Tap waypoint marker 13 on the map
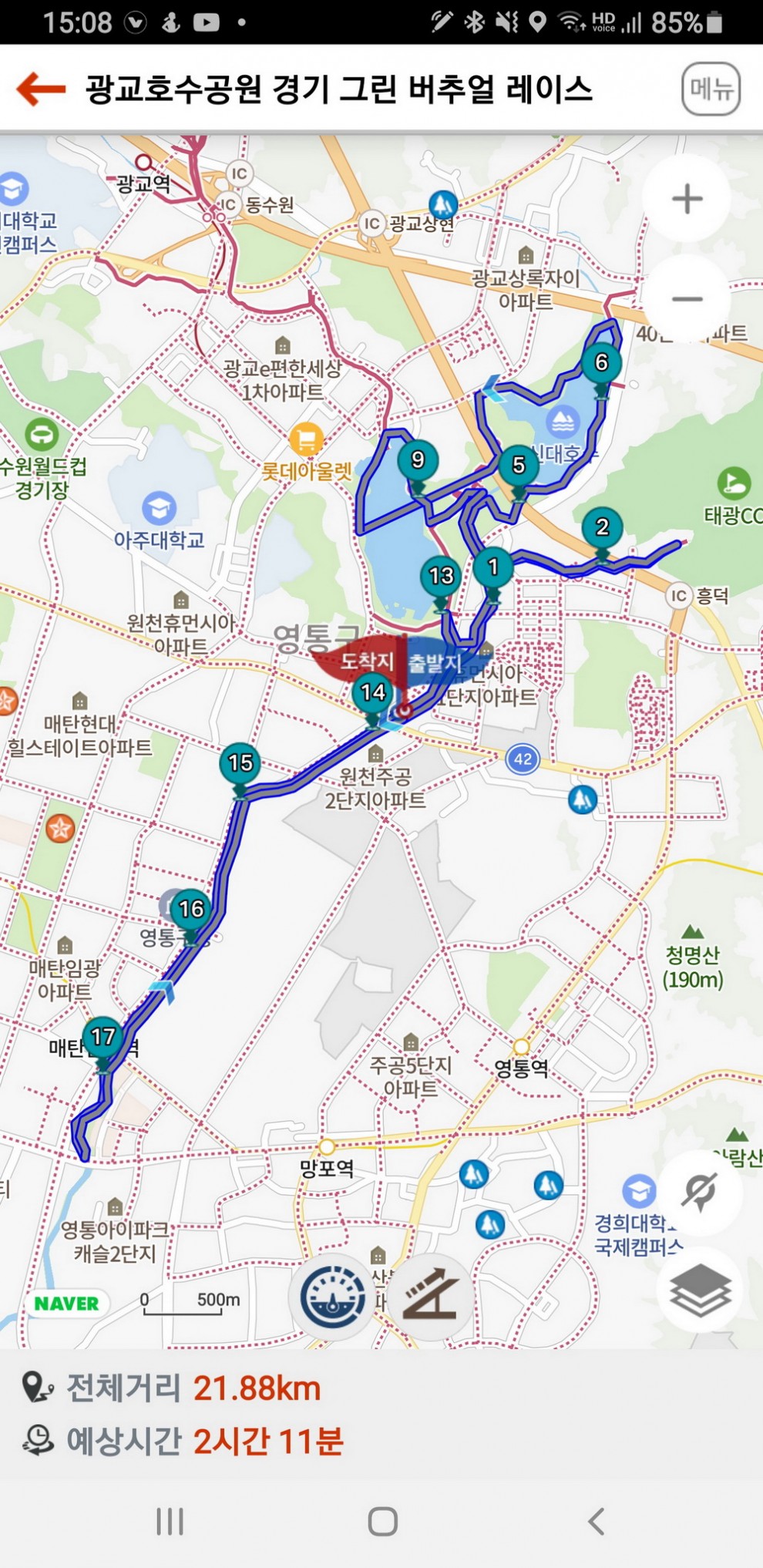The height and width of the screenshot is (1568, 763). (x=441, y=577)
